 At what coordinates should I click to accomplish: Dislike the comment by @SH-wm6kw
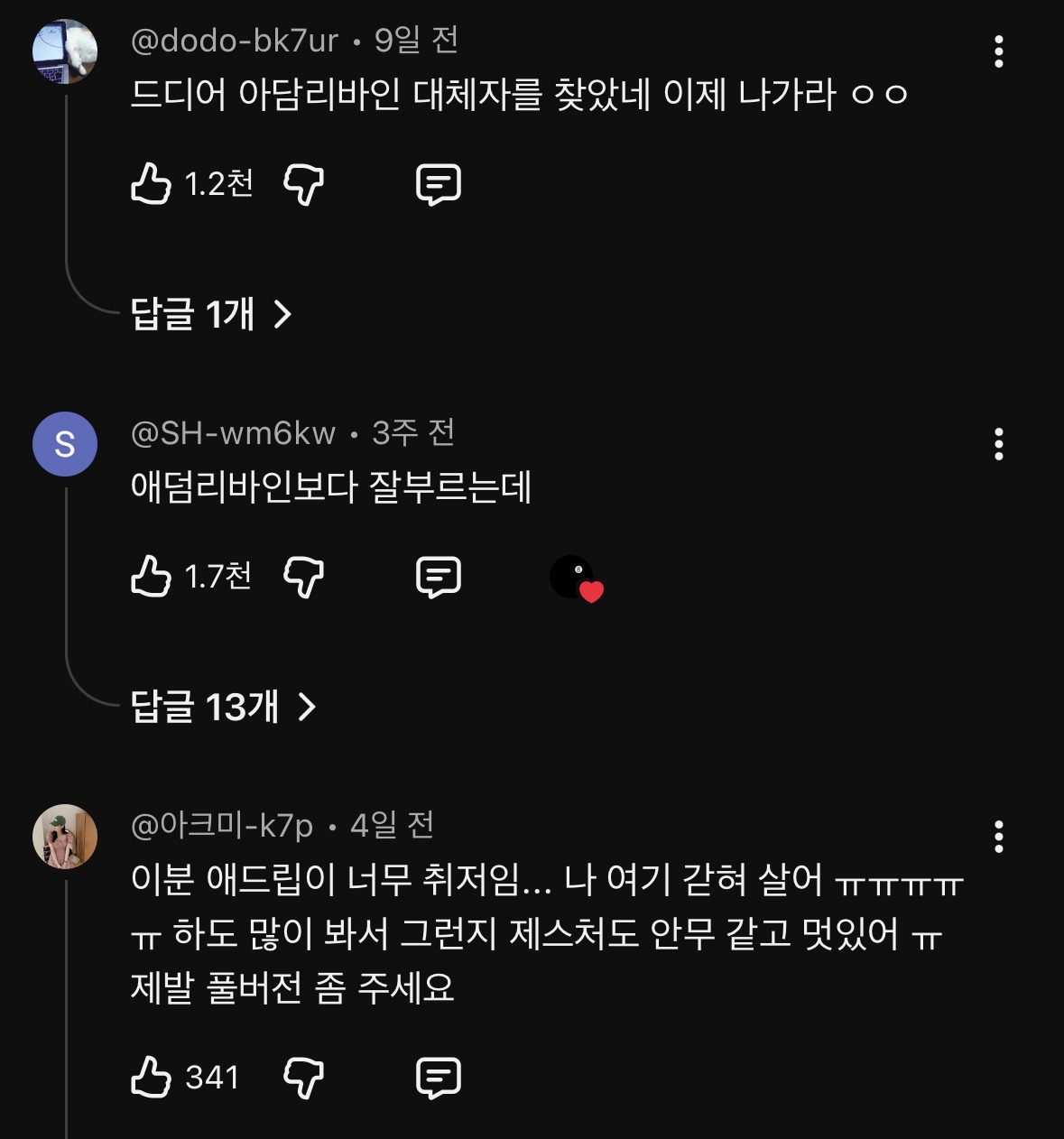pos(303,576)
